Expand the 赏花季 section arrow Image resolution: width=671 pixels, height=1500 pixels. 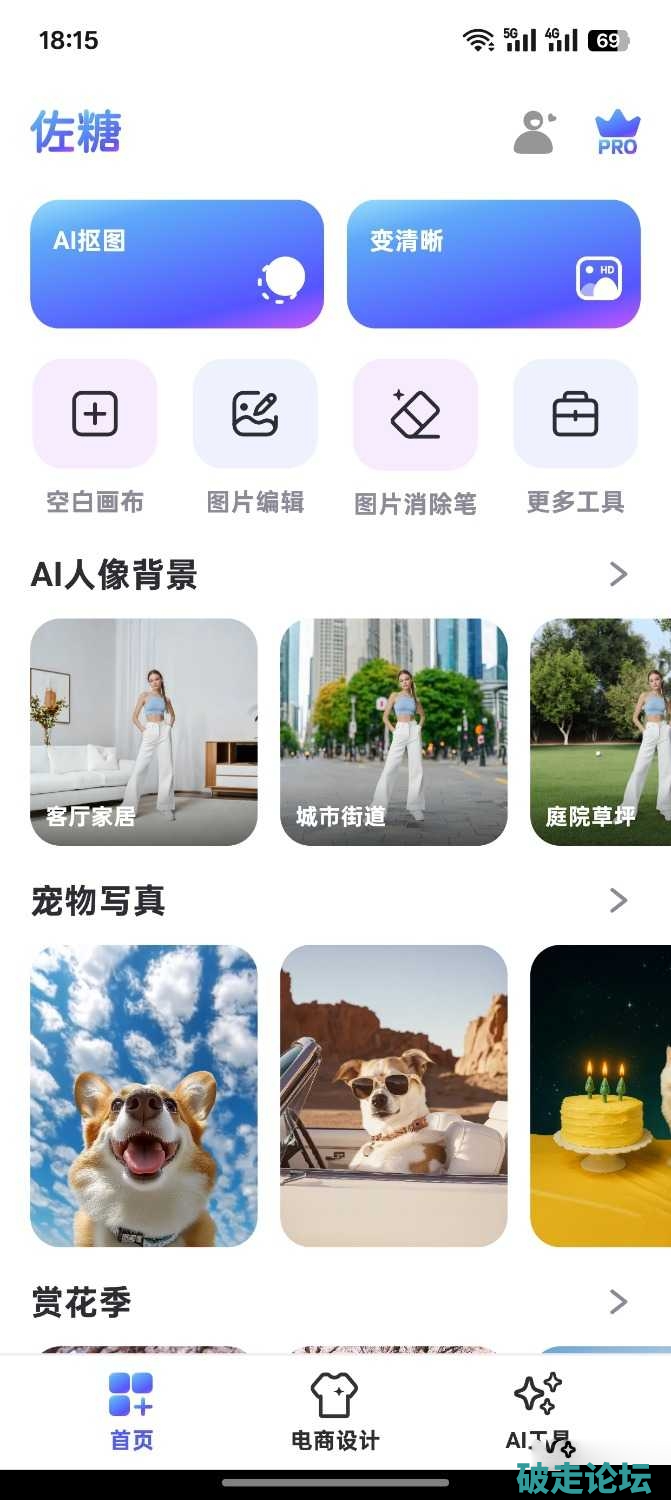619,1302
